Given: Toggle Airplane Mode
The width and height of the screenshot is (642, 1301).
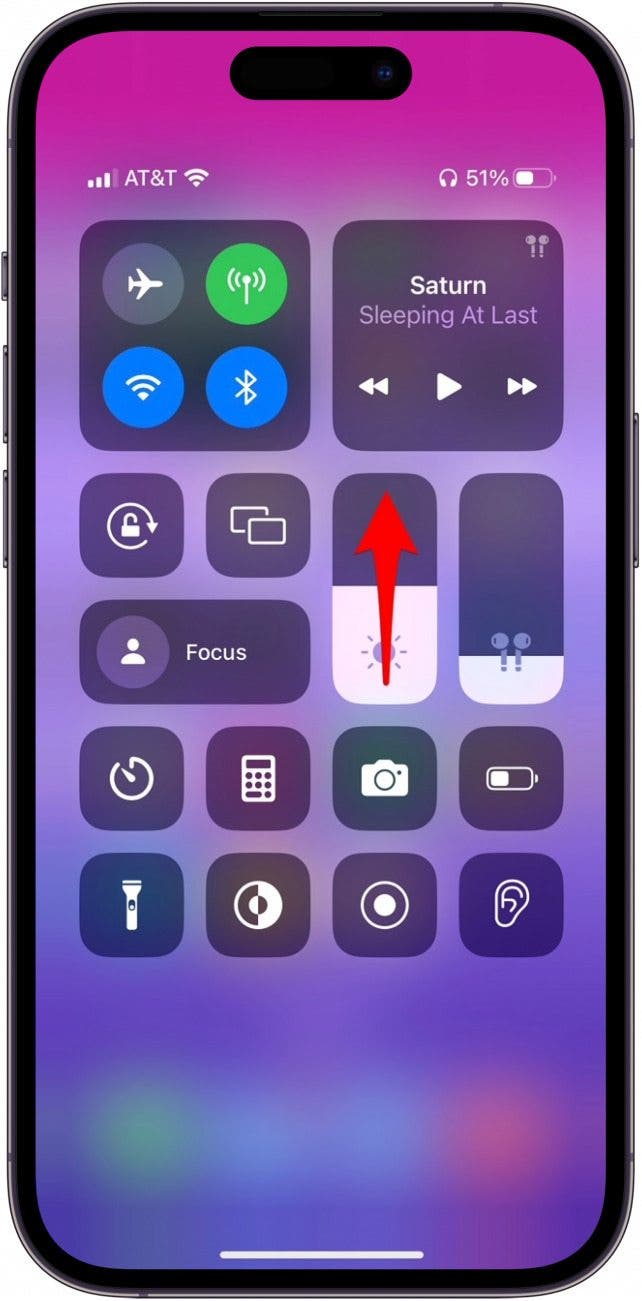Looking at the screenshot, I should (144, 285).
